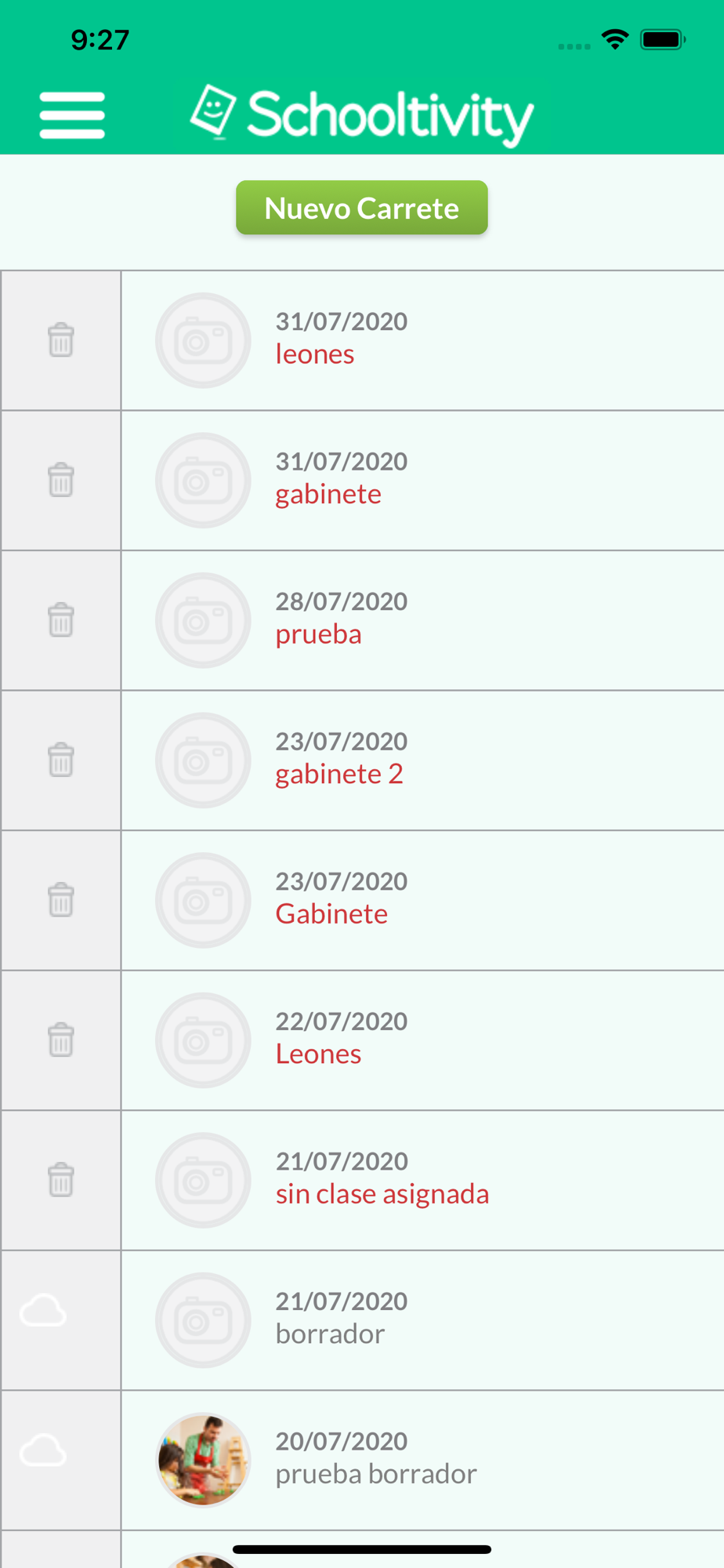Delete the 31/07/2020 leones roll
This screenshot has height=1568, width=724.
point(61,340)
